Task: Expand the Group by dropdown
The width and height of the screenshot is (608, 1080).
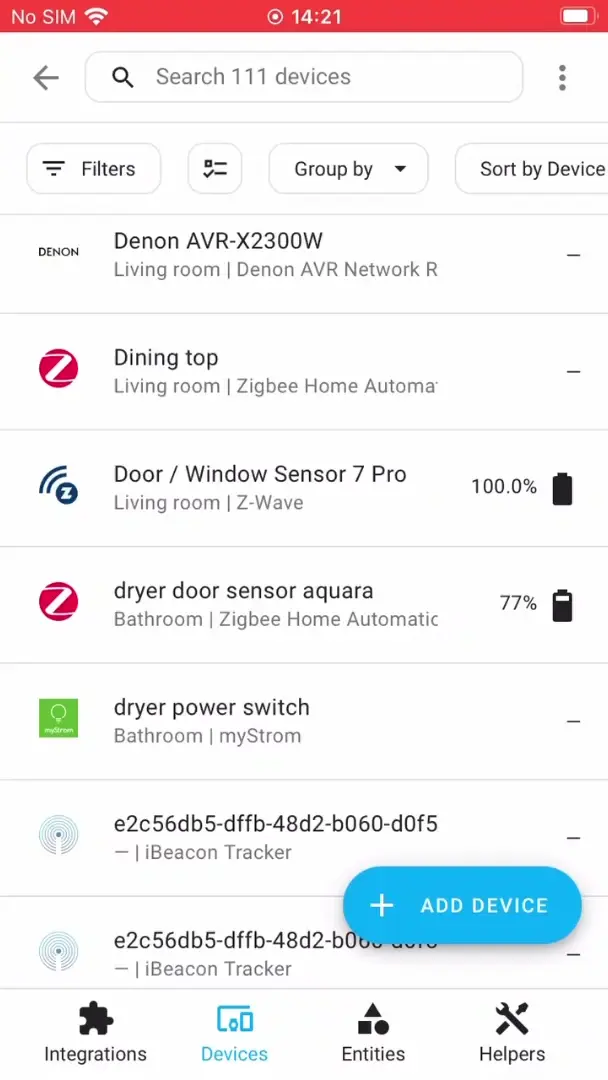Action: pyautogui.click(x=348, y=169)
